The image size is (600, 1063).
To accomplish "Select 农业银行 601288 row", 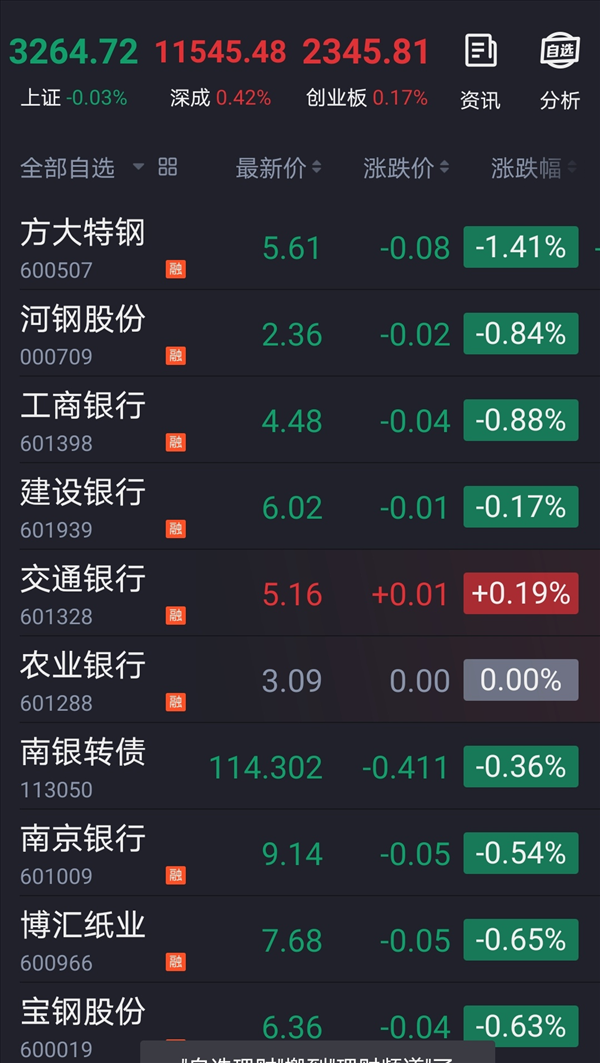I will click(300, 680).
